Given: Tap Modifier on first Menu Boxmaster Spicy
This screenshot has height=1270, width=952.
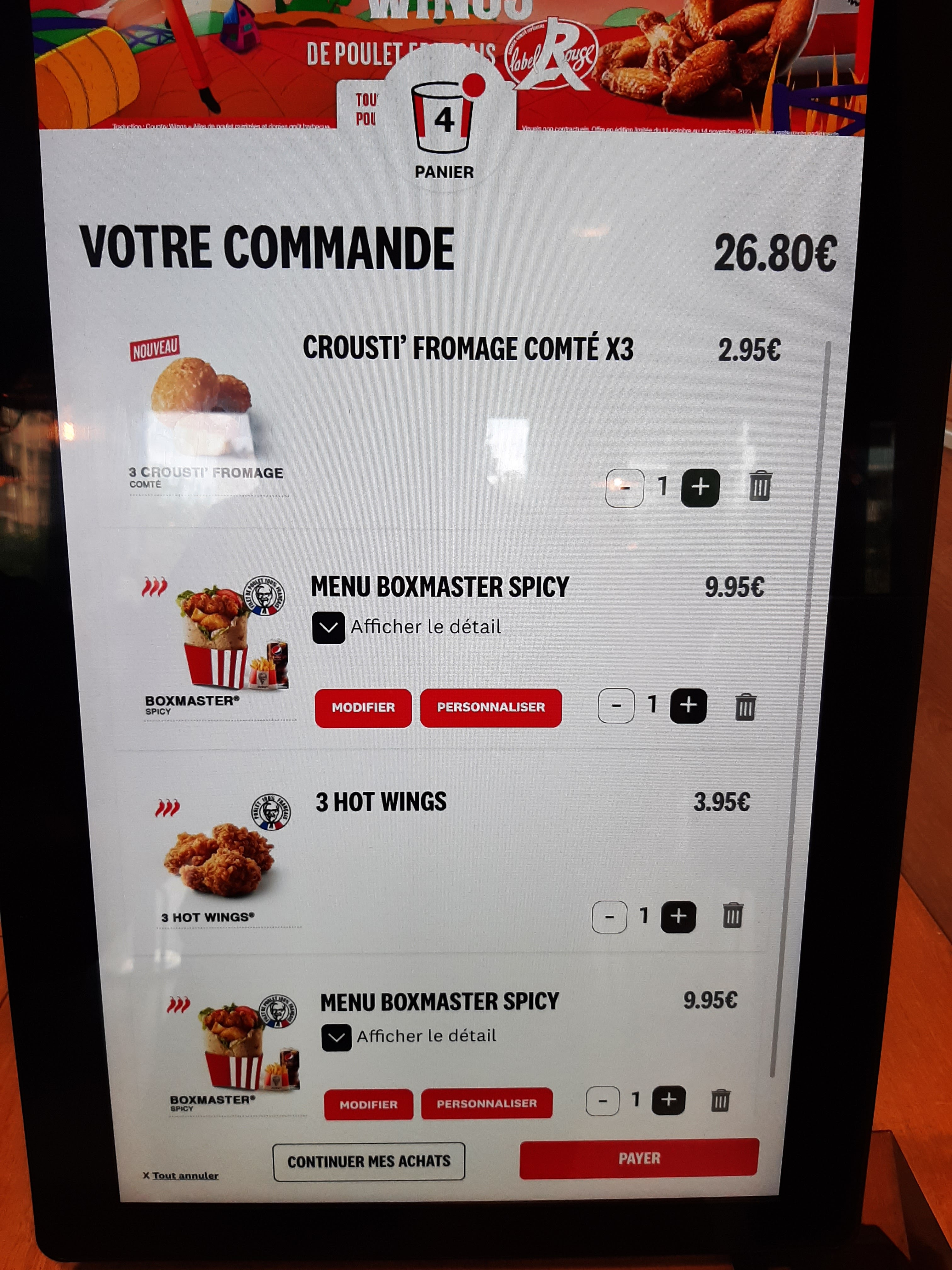Looking at the screenshot, I should point(363,707).
